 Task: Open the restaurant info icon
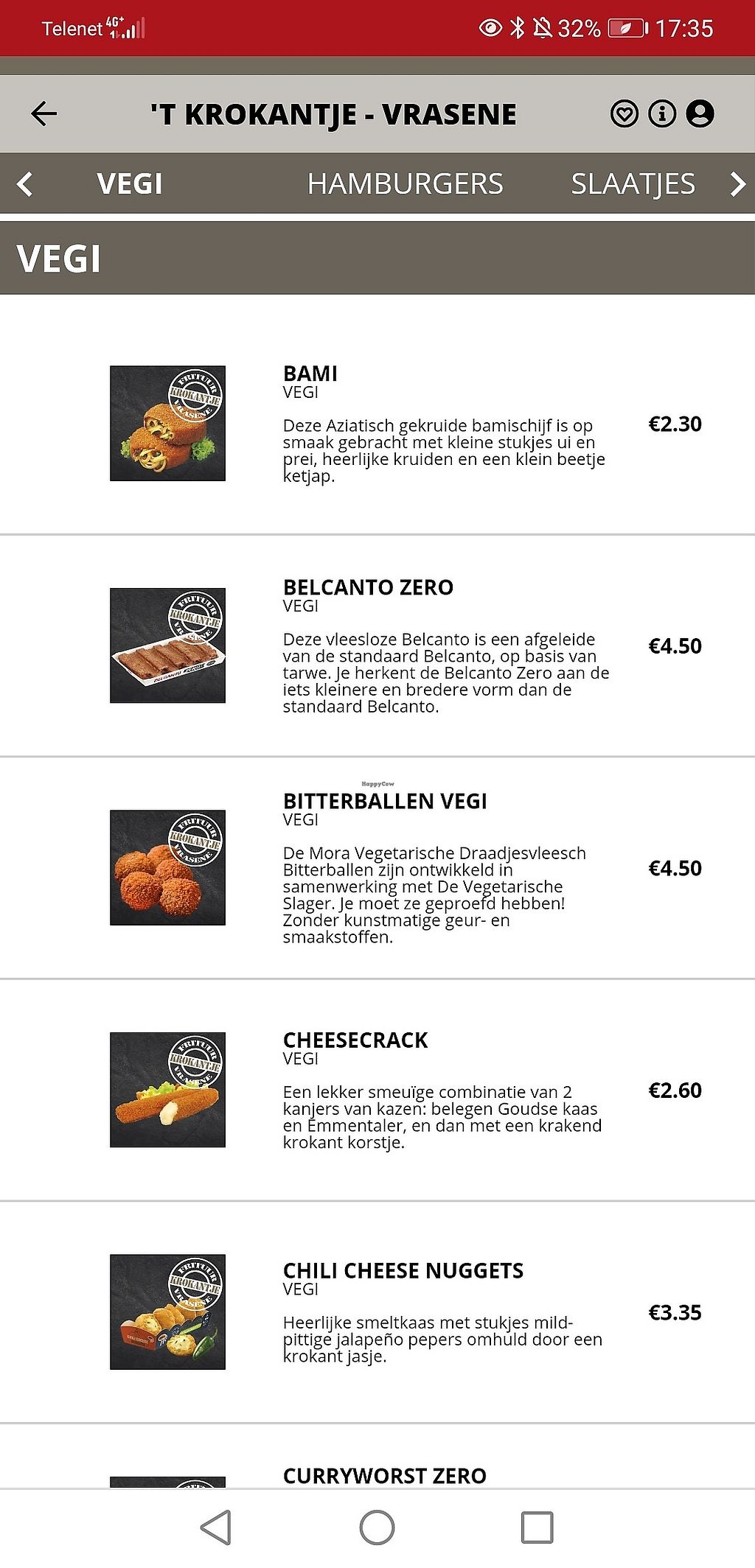tap(661, 113)
